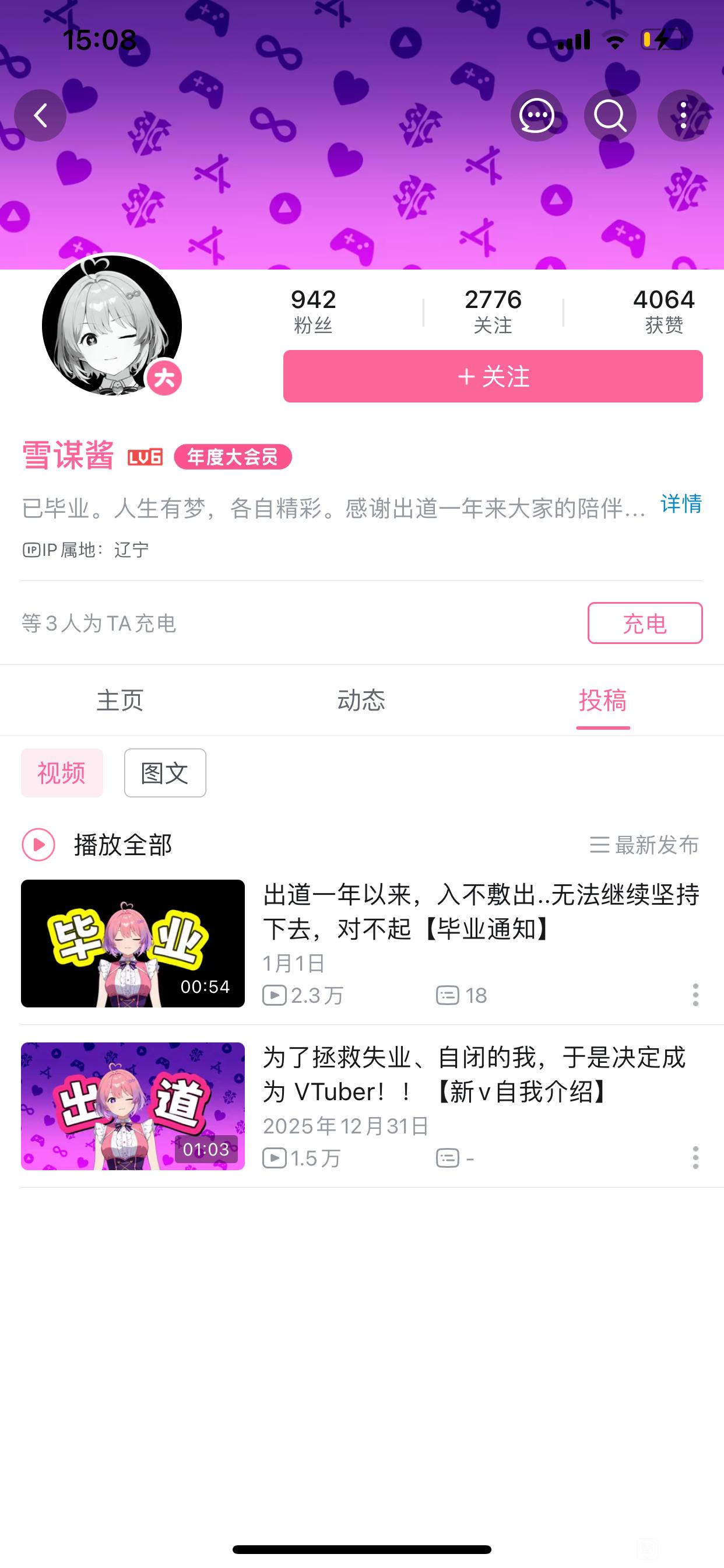This screenshot has height=1568, width=724.
Task: Follow 雪谋酱 with the +关注 button
Action: tap(493, 376)
